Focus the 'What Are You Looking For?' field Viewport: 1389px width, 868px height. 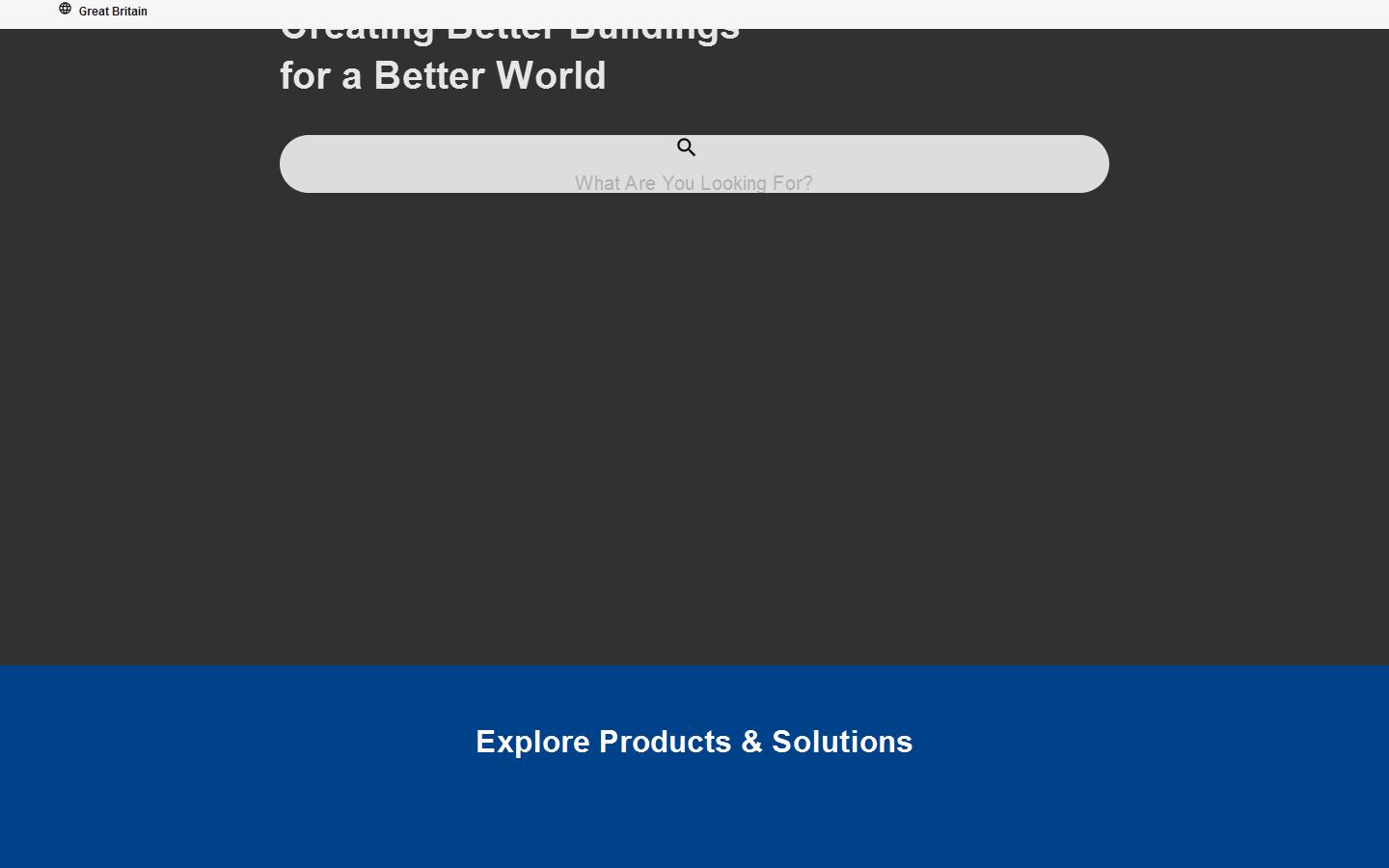[x=694, y=182]
